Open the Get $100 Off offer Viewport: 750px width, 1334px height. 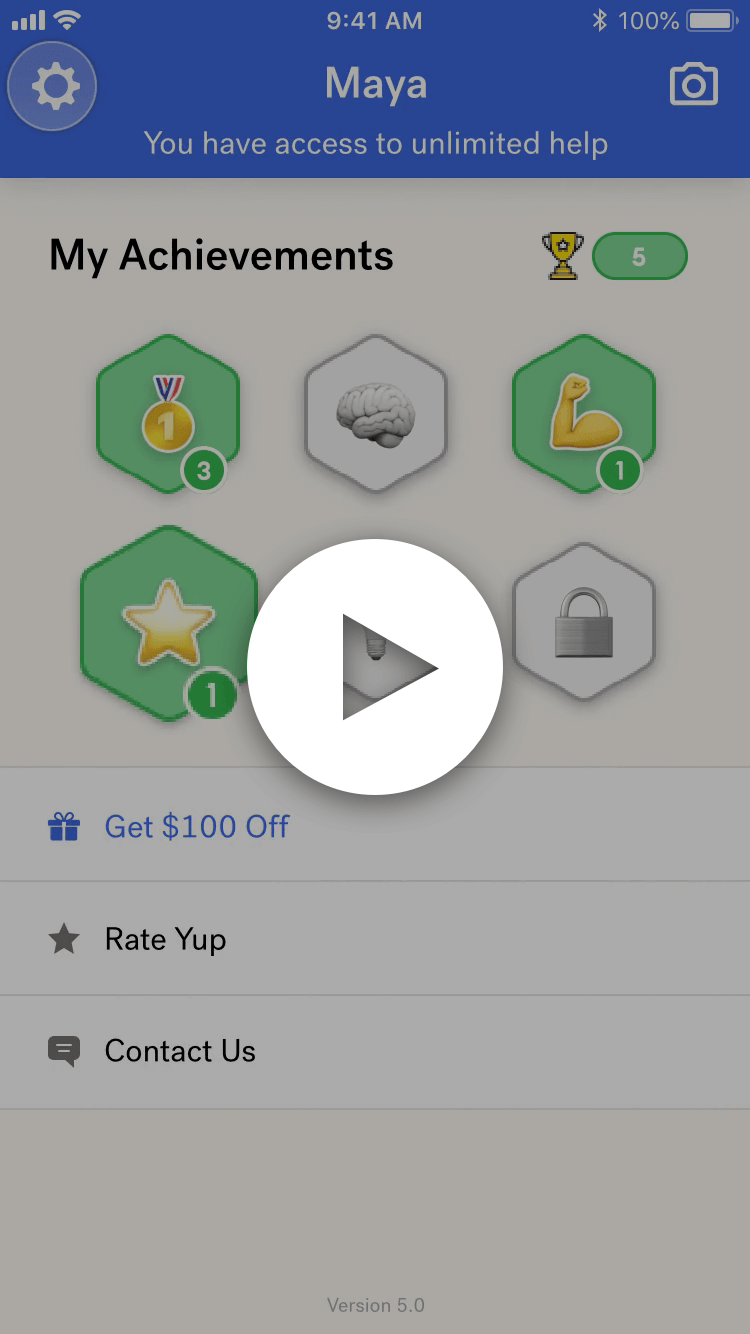click(197, 827)
